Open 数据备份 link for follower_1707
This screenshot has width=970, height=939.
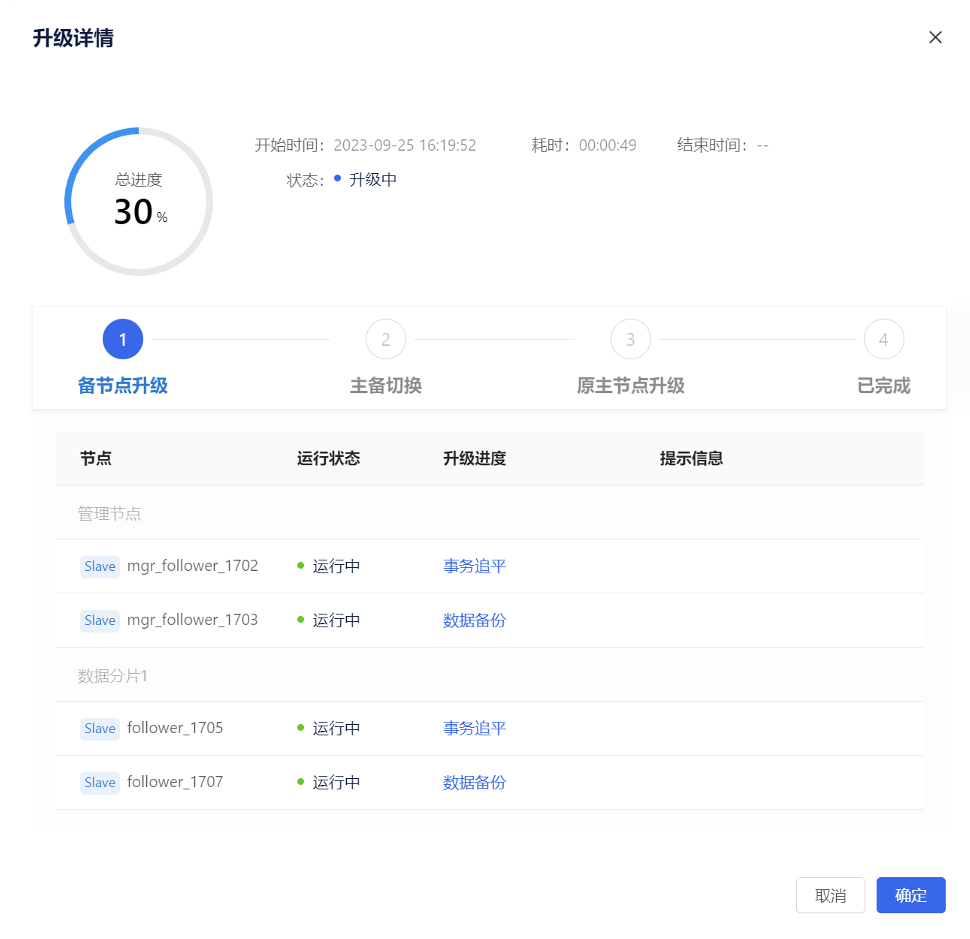click(x=474, y=782)
